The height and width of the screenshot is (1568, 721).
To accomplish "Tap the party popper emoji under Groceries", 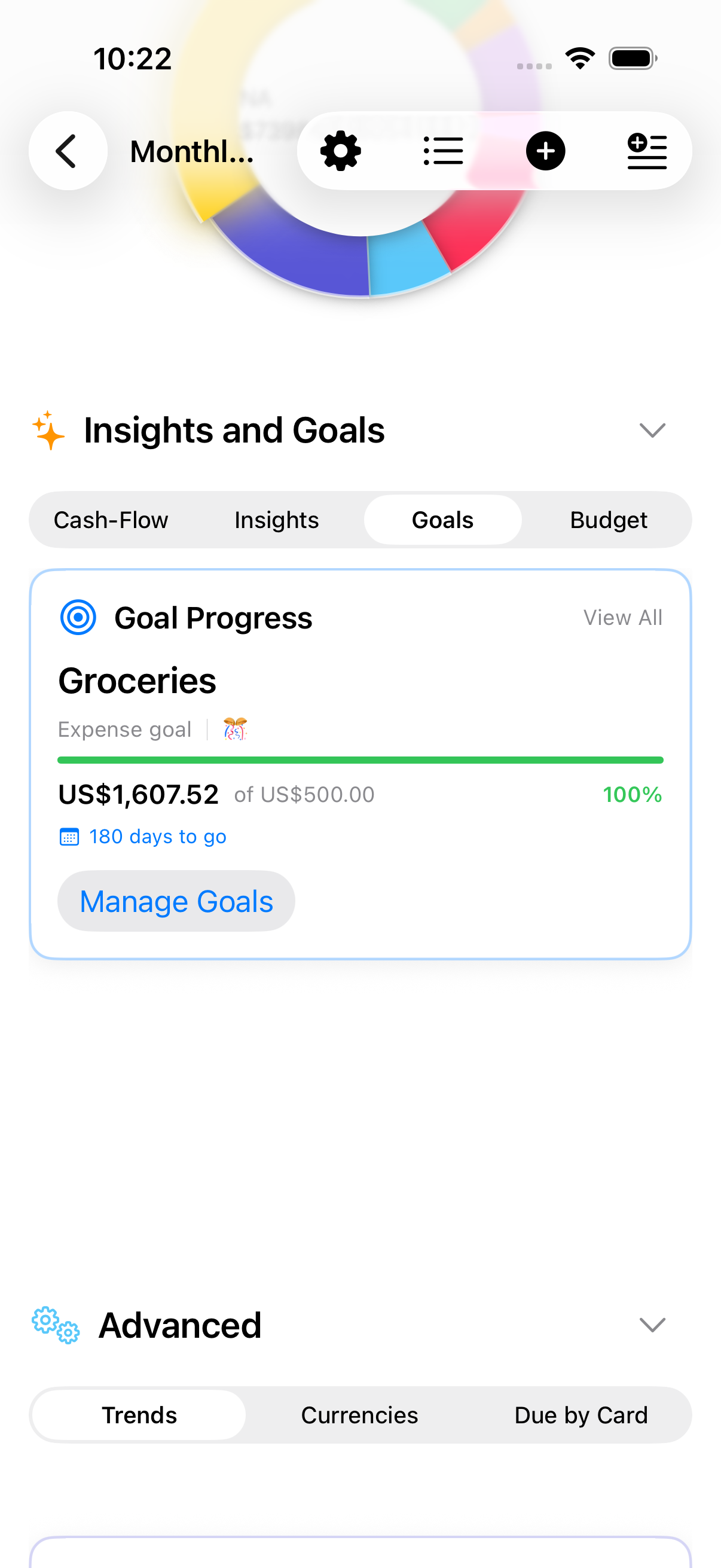I will coord(236,729).
